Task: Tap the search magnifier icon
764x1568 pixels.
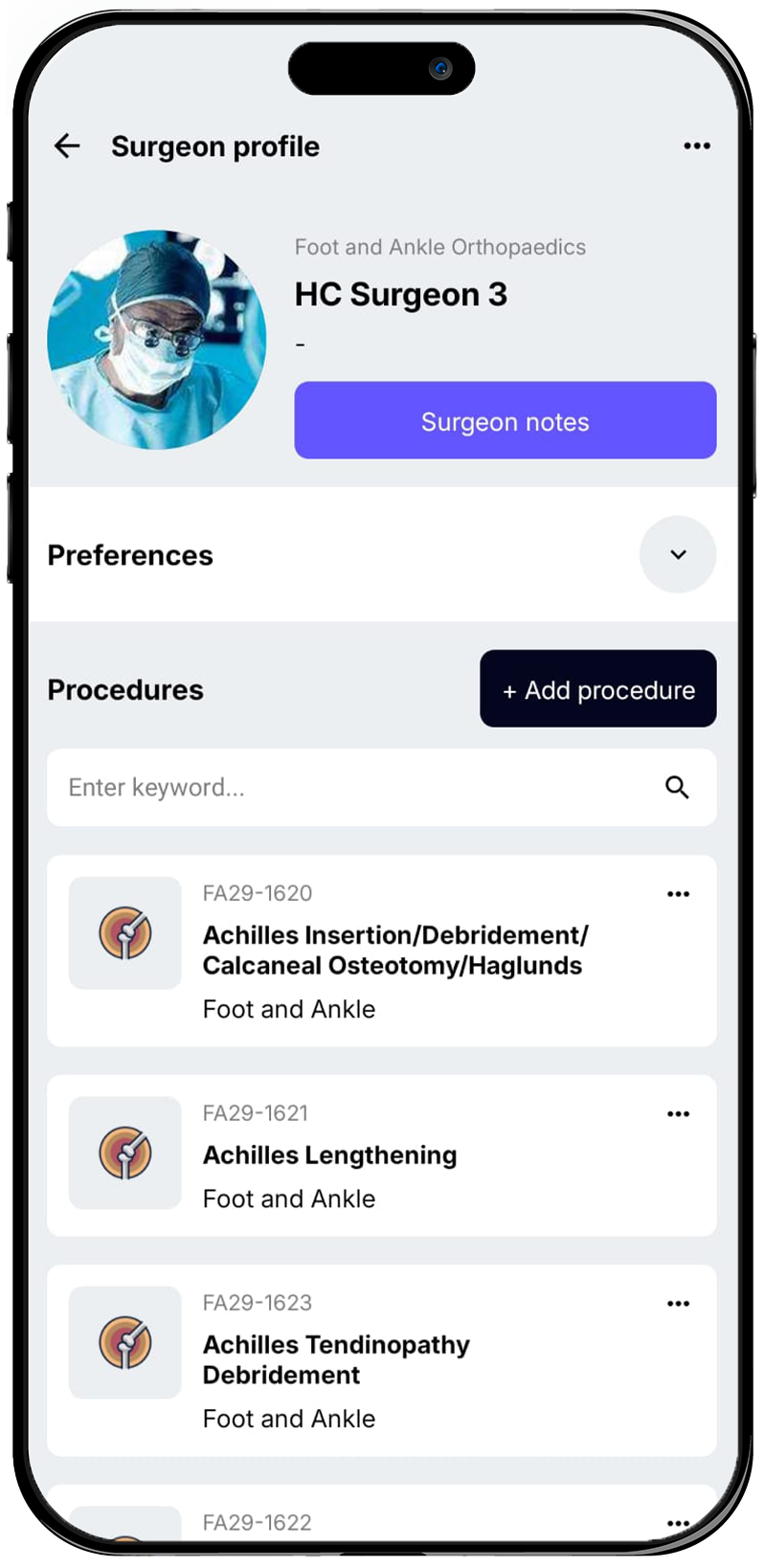Action: (x=677, y=788)
